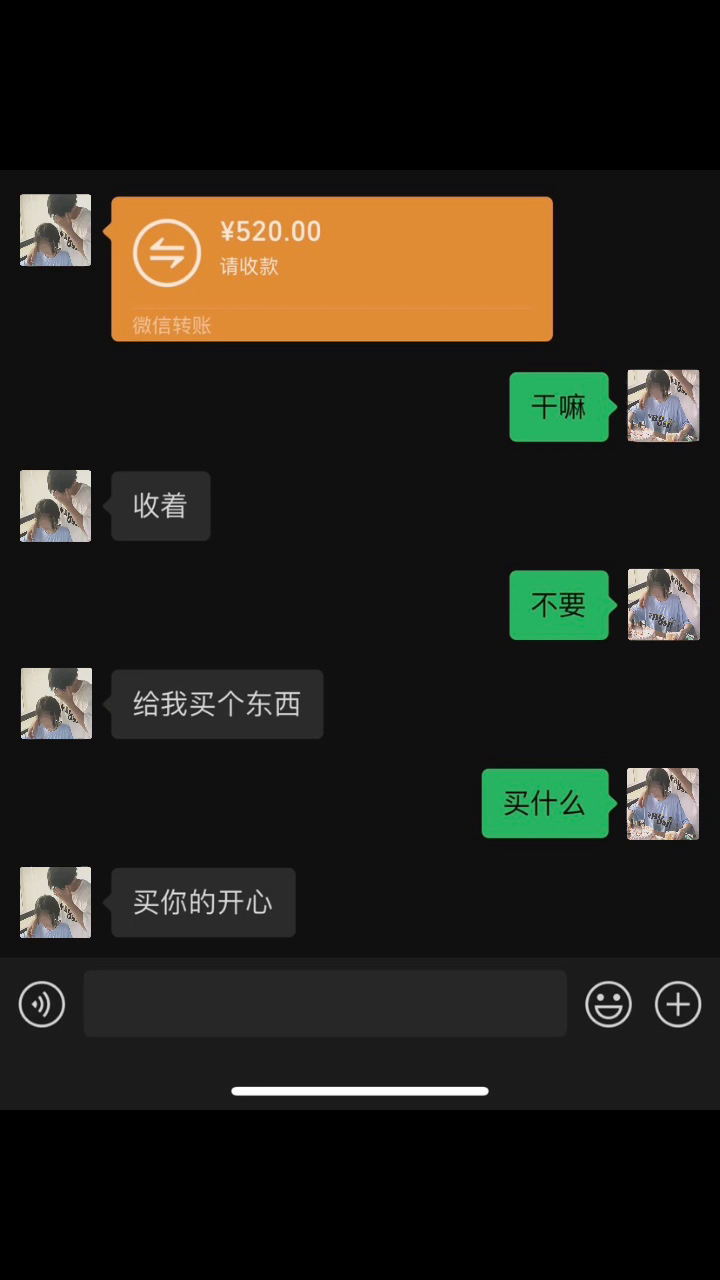The width and height of the screenshot is (720, 1280).
Task: Open the emoji sticker panel
Action: [x=608, y=1004]
